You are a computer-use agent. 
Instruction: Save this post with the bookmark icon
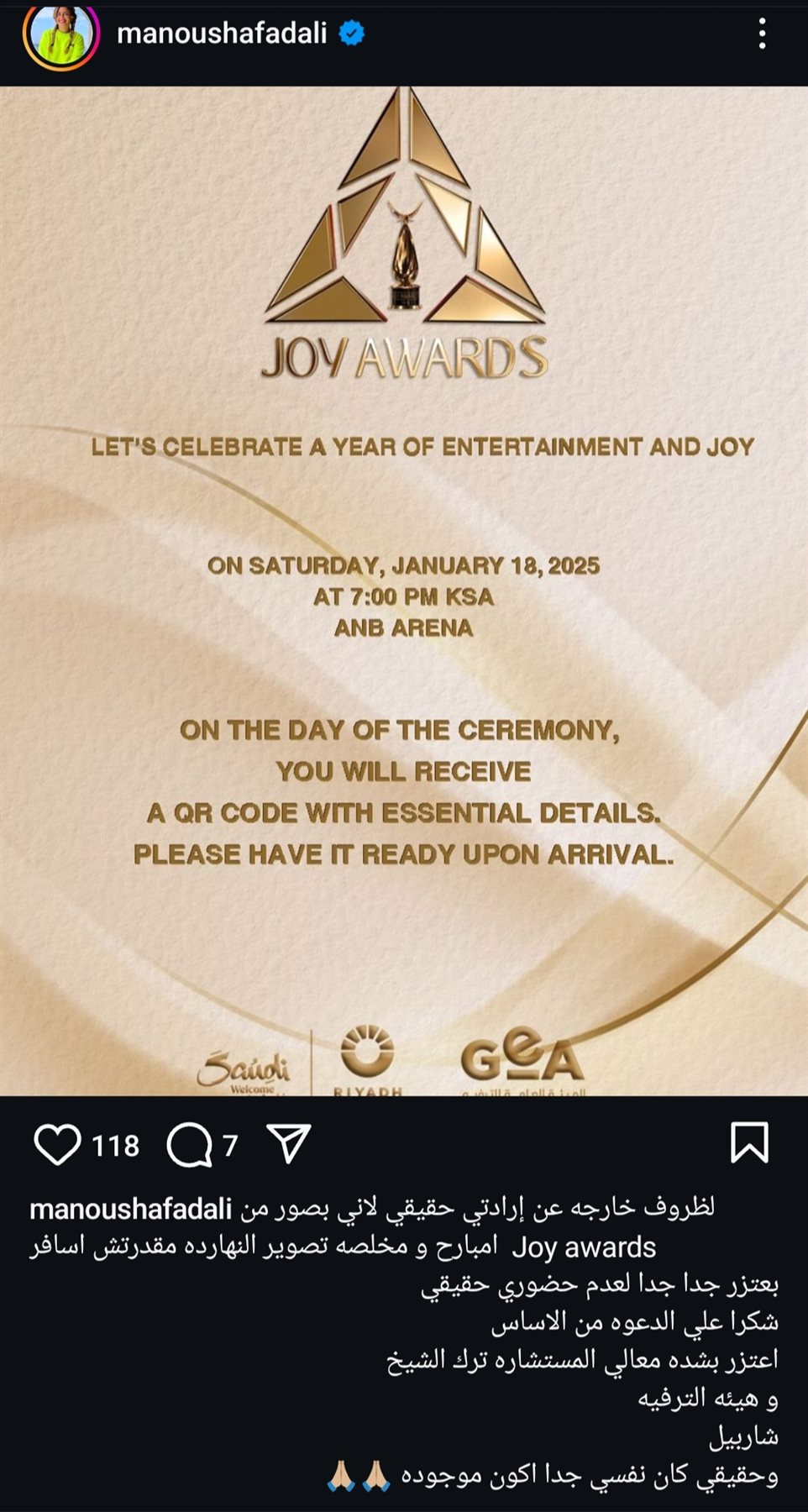749,1143
